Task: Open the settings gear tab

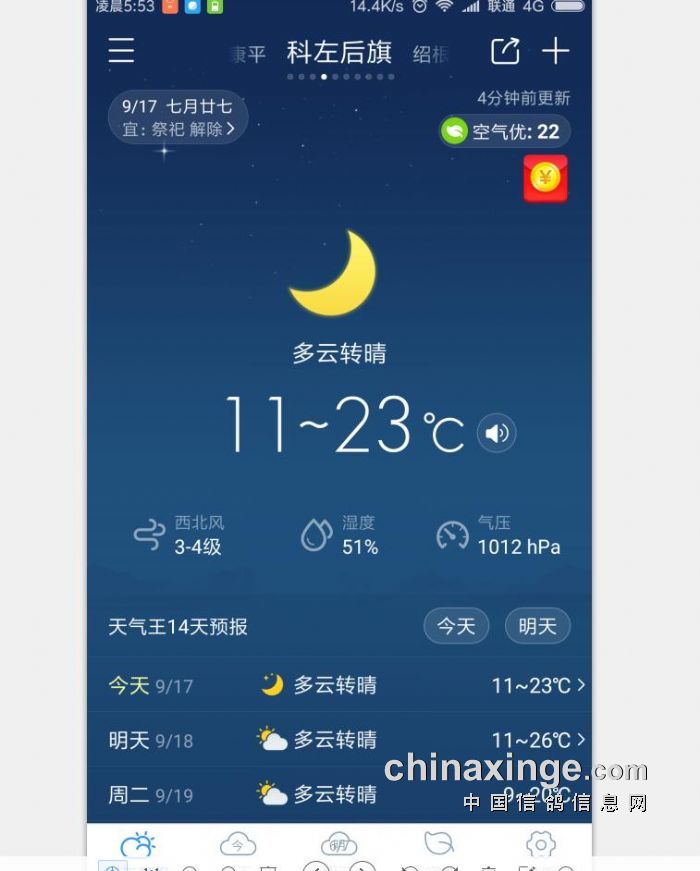Action: (540, 844)
